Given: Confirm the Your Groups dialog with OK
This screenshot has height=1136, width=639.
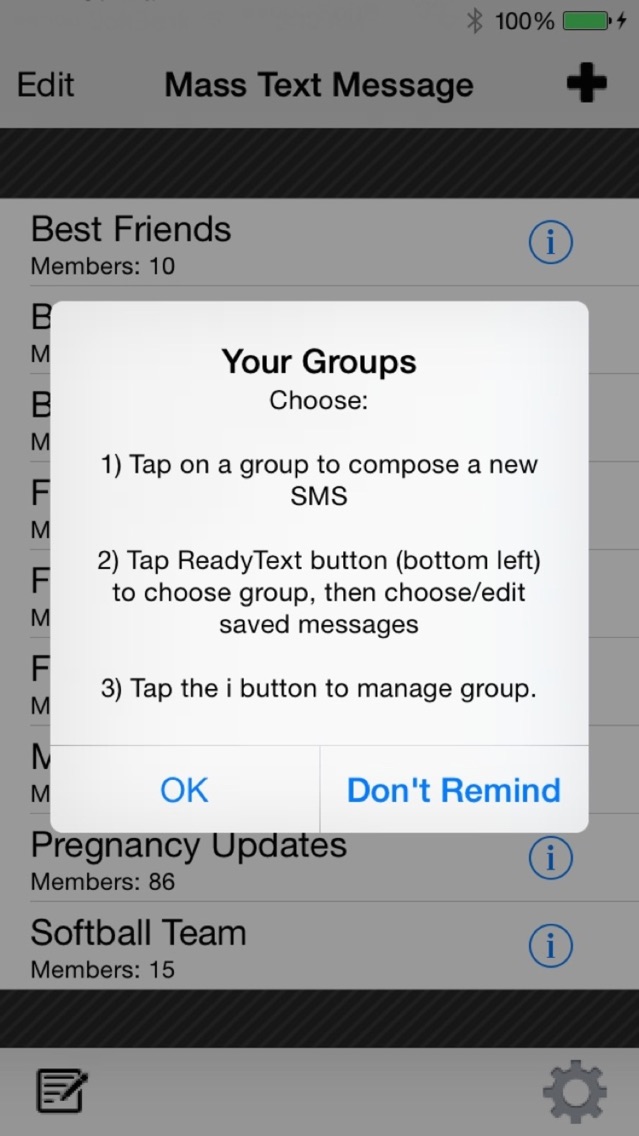Looking at the screenshot, I should [185, 790].
